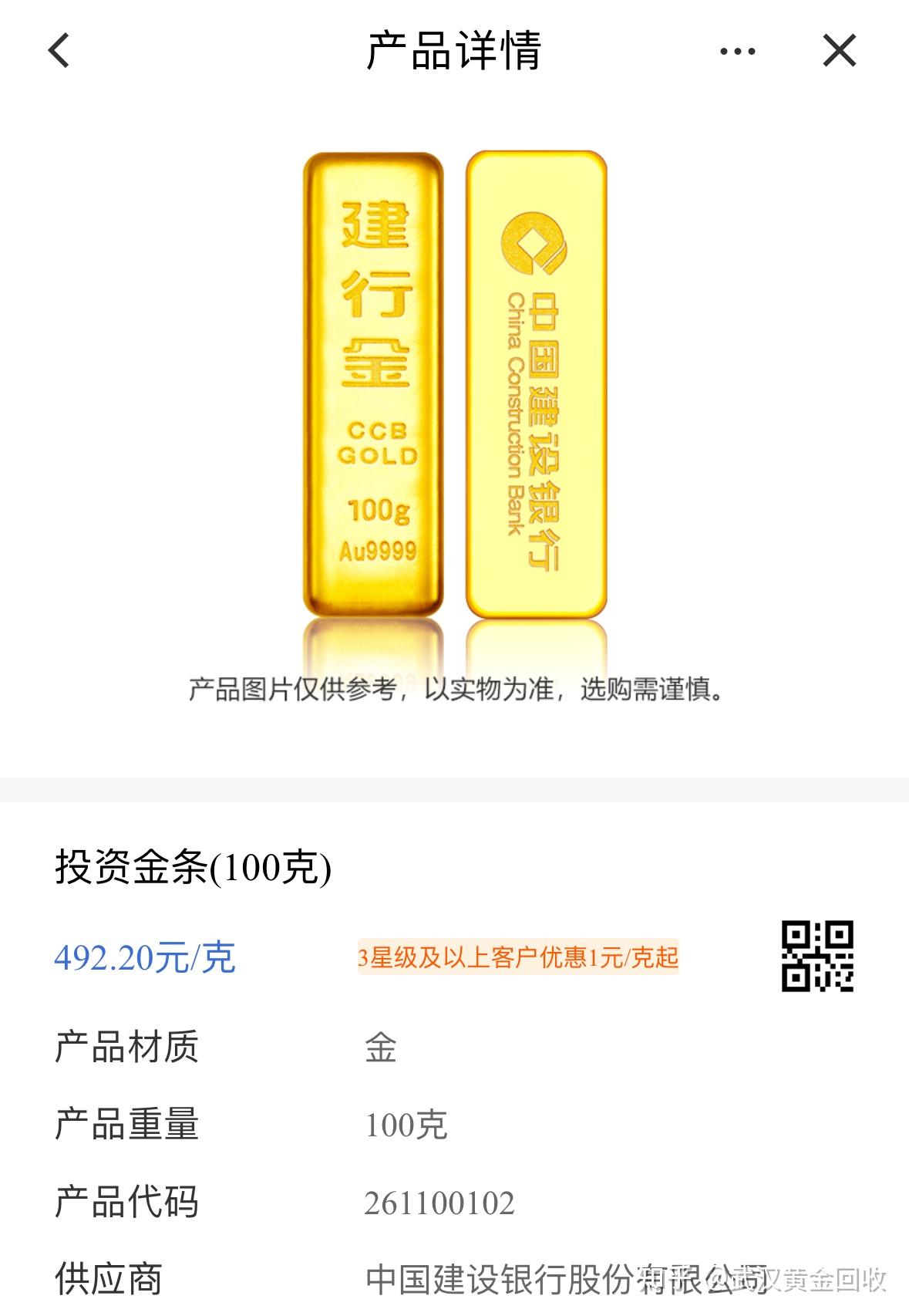Open the three-dot menu beside the close button
The height and width of the screenshot is (1316, 909).
737,51
